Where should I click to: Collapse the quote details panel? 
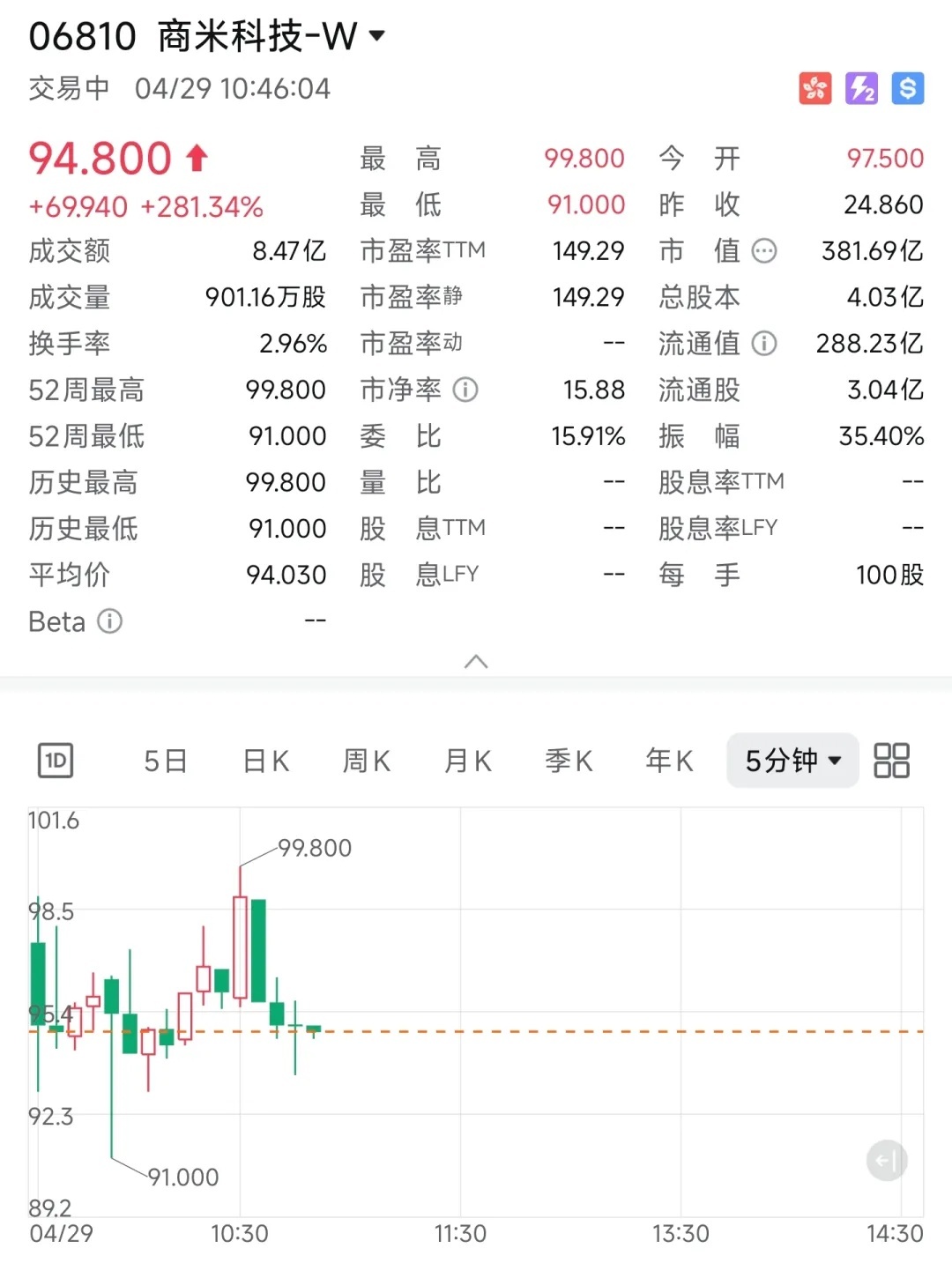coord(476,661)
